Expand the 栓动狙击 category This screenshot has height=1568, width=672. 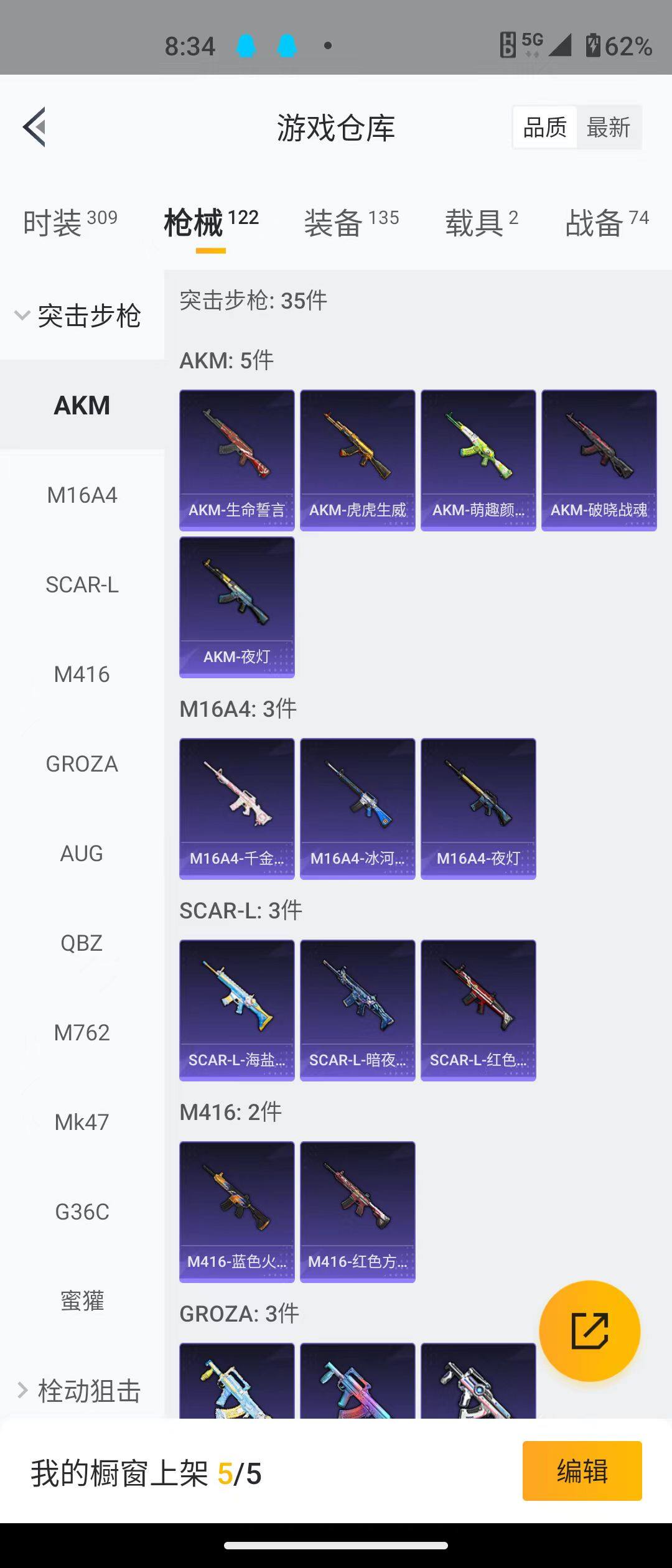[78, 1390]
